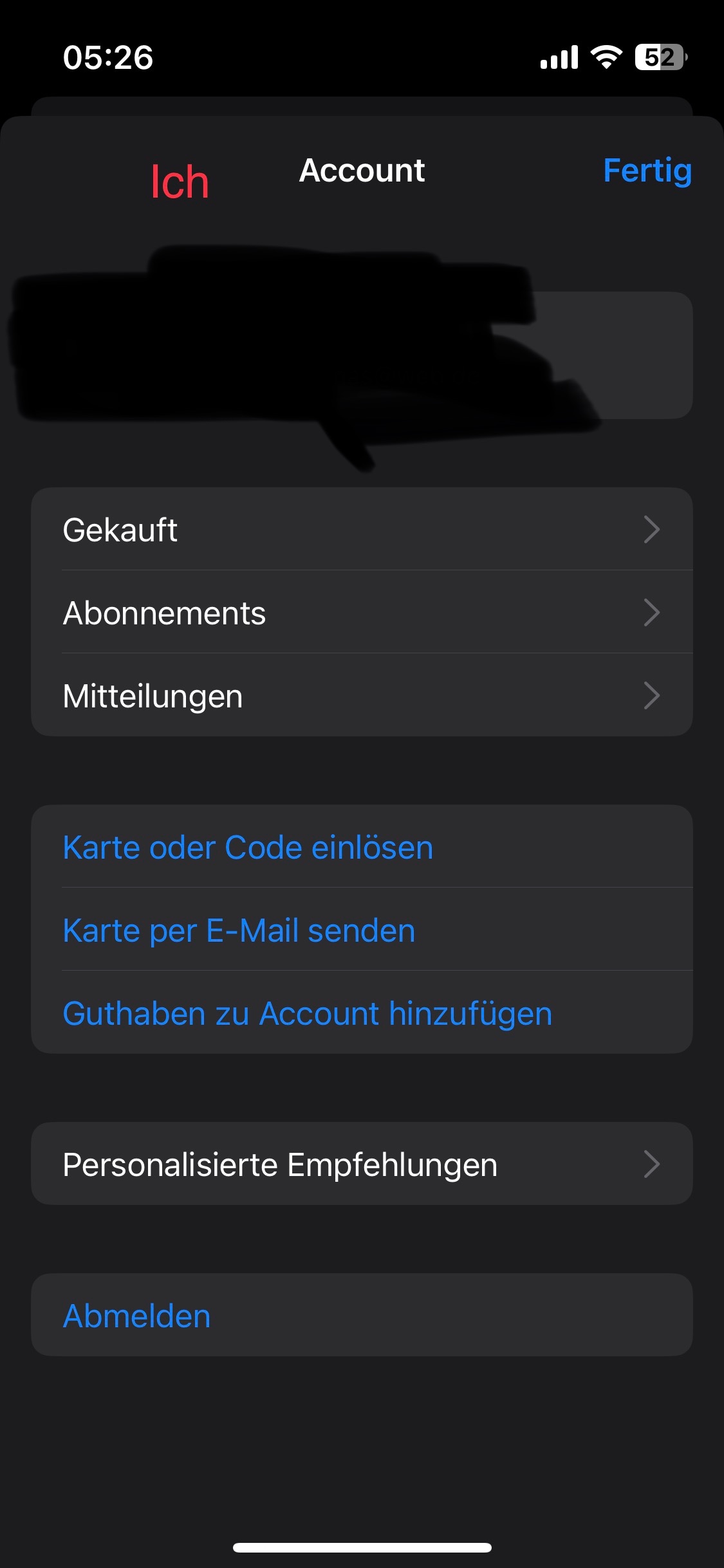Image resolution: width=724 pixels, height=1568 pixels.
Task: Choose Karte per E-Mail senden
Action: click(239, 930)
